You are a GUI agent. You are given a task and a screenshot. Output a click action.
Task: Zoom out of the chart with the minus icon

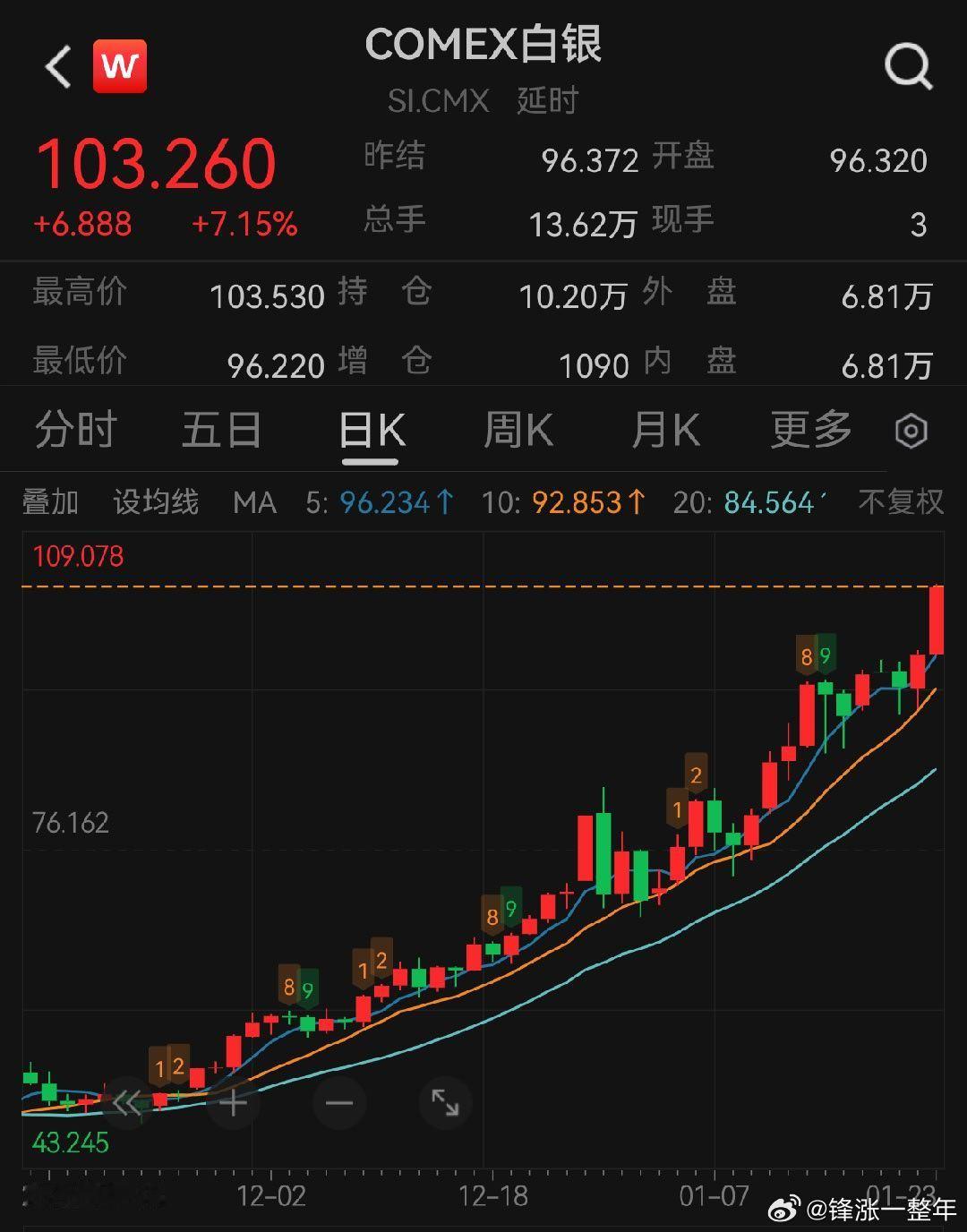(339, 1103)
